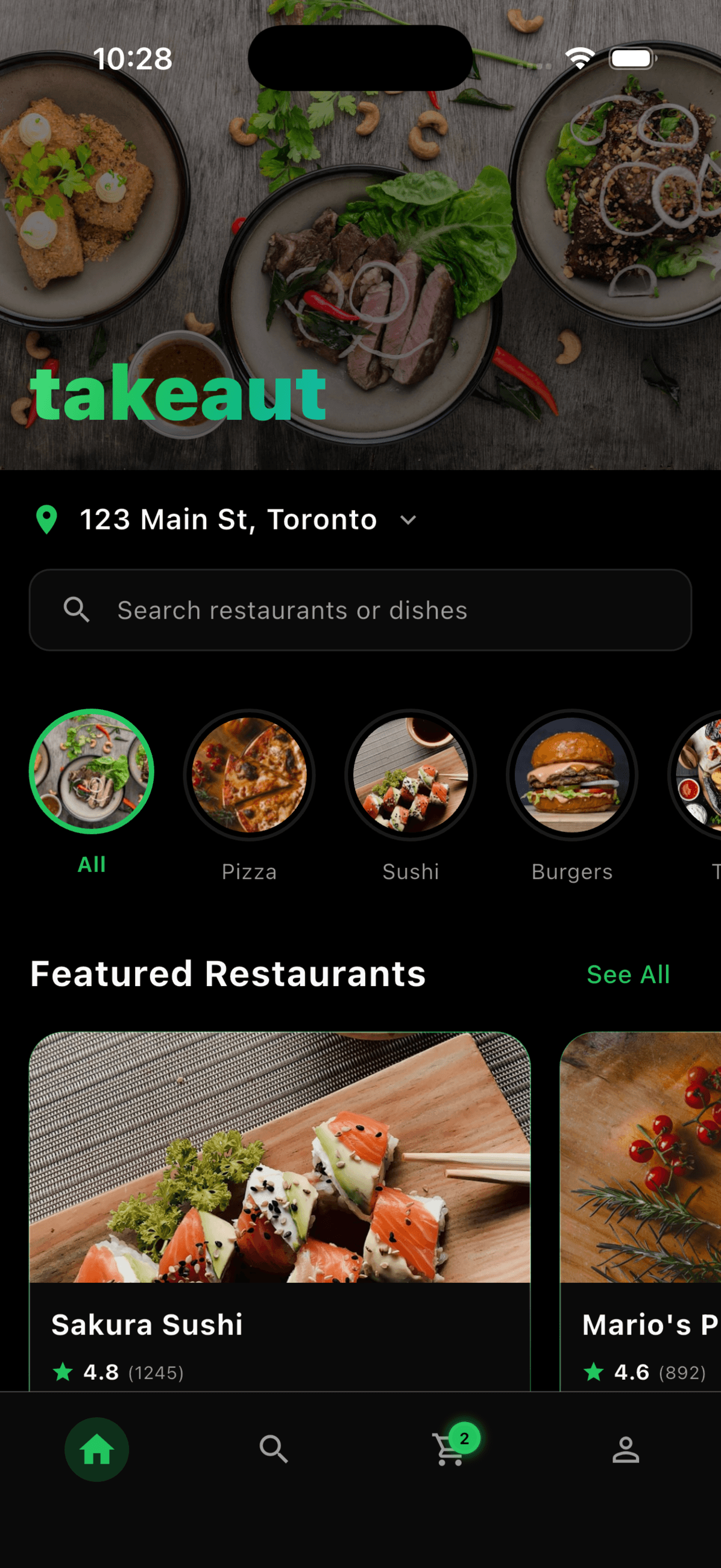721x1568 pixels.
Task: Click the search restaurants or dishes field
Action: click(x=360, y=609)
